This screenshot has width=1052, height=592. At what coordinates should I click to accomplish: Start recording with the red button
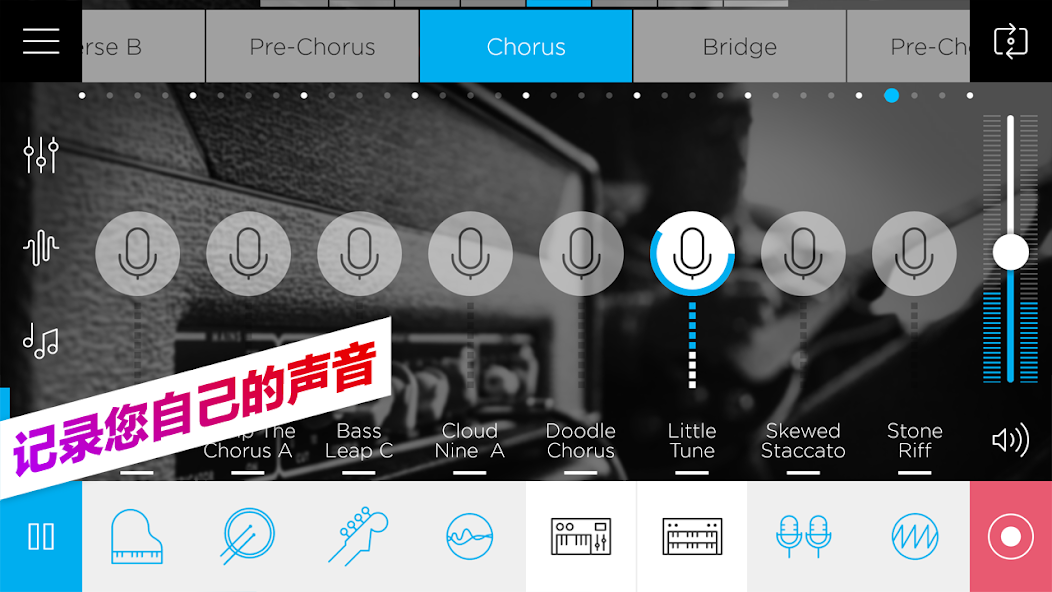[1010, 536]
